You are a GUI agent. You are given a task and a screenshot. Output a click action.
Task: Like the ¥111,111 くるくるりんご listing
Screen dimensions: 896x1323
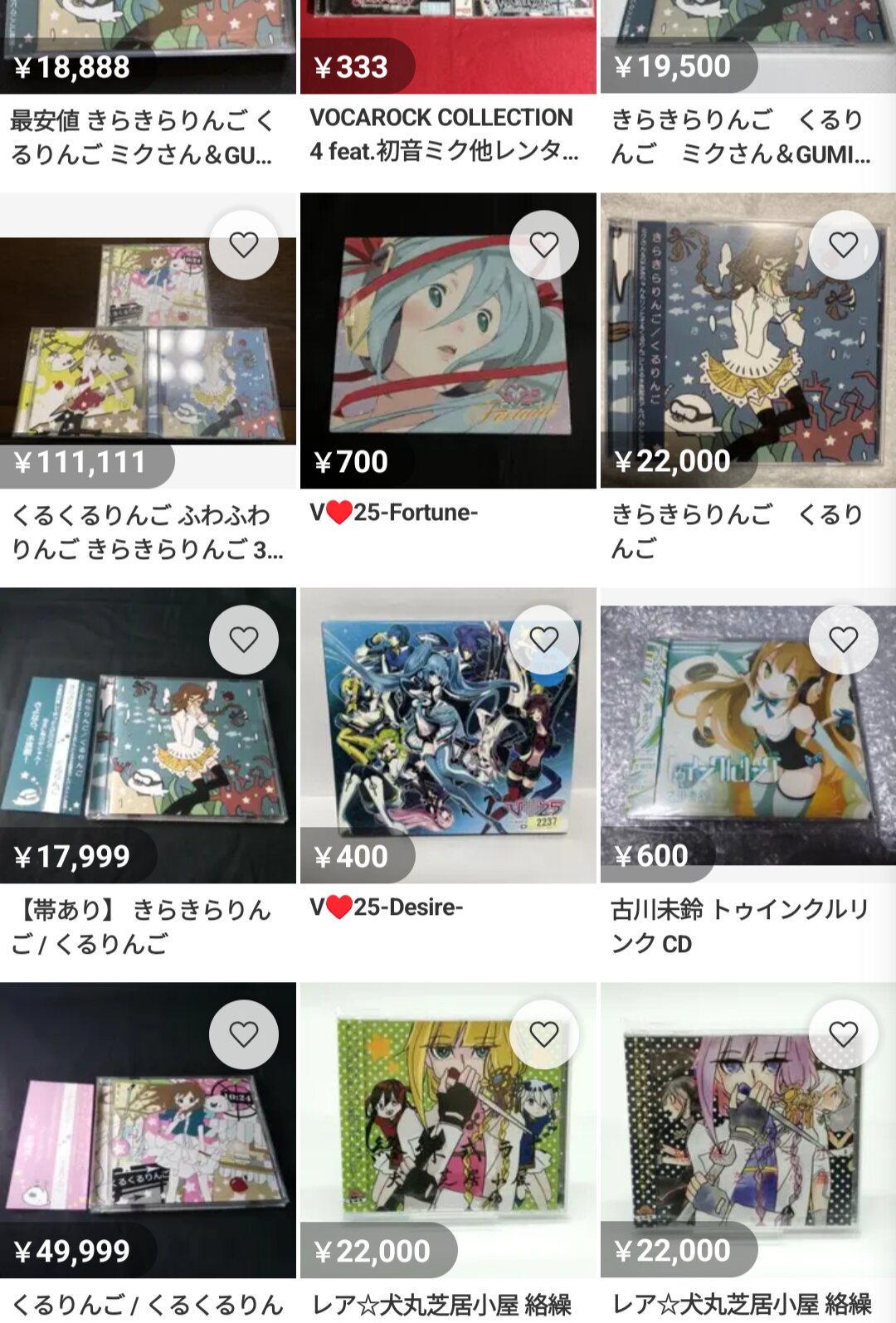point(244,245)
